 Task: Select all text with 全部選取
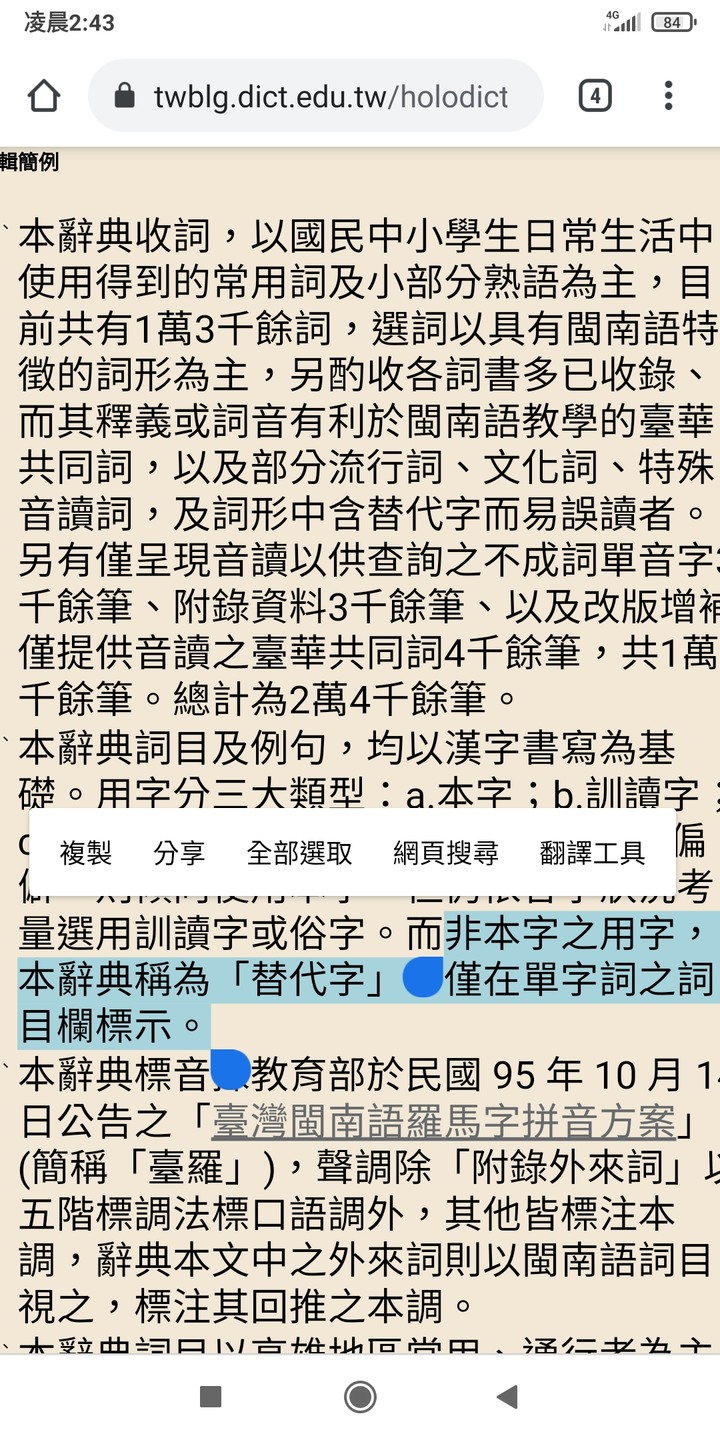click(299, 853)
